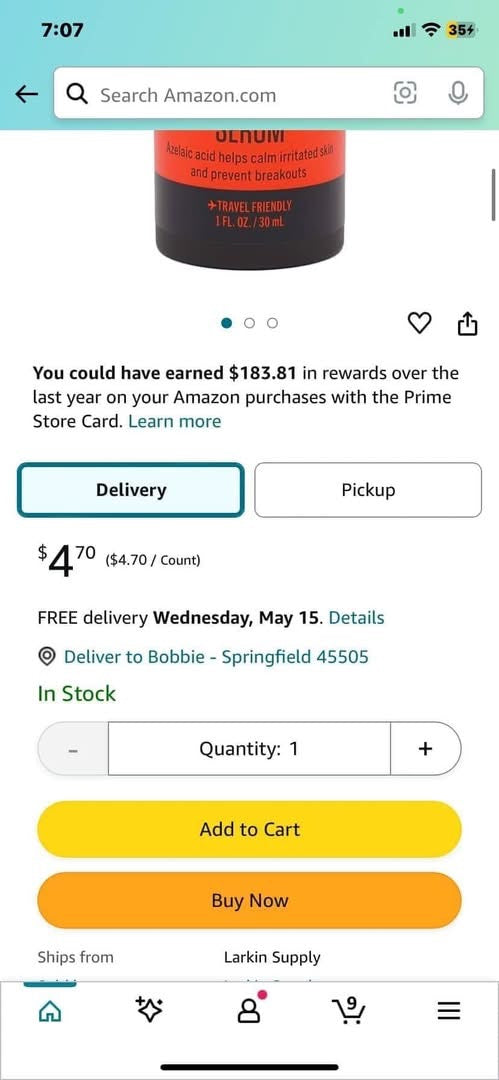499x1080 pixels.
Task: Open delivery Details link
Action: coord(356,618)
